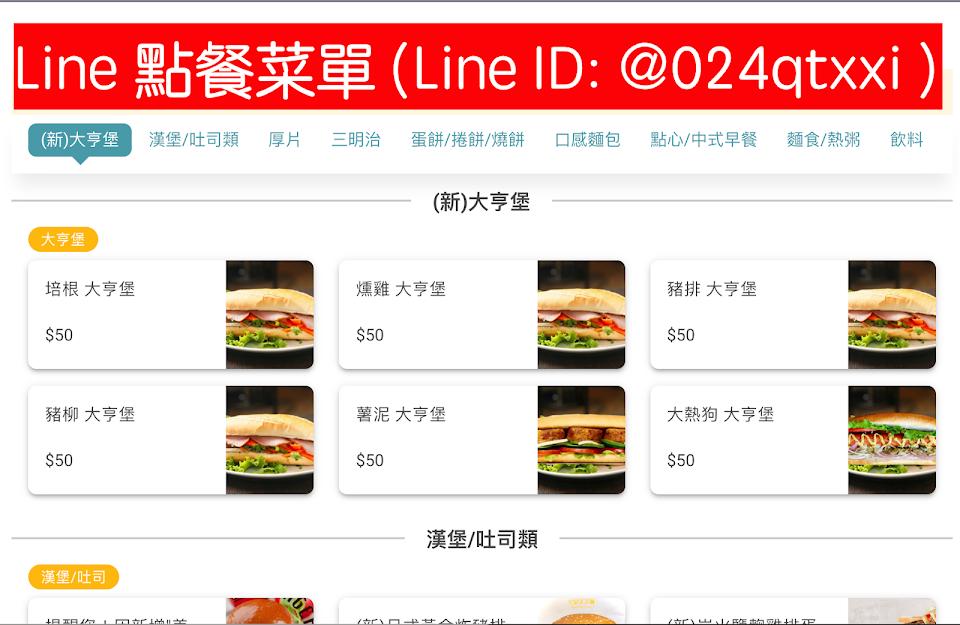
Task: Select the 燻雞 大亨堡 item
Action: point(481,314)
